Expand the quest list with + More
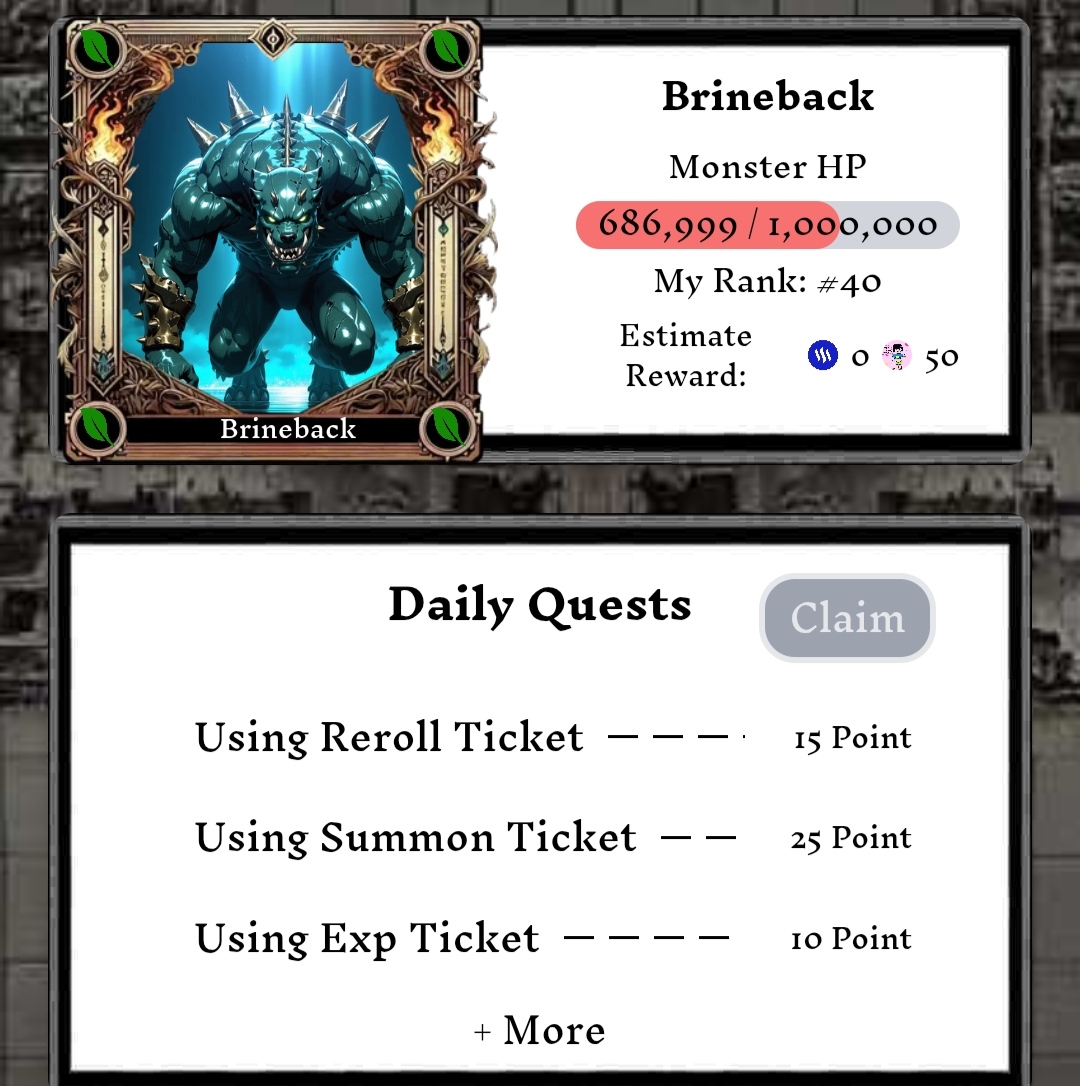 tap(540, 1030)
